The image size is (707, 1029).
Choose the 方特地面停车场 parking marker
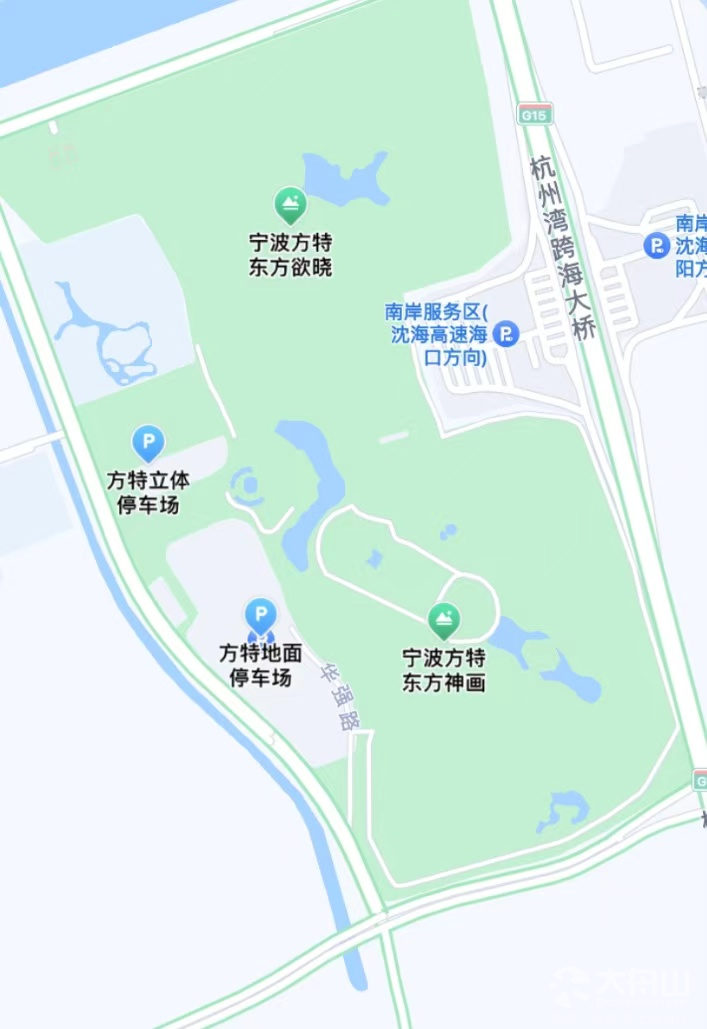(x=260, y=614)
